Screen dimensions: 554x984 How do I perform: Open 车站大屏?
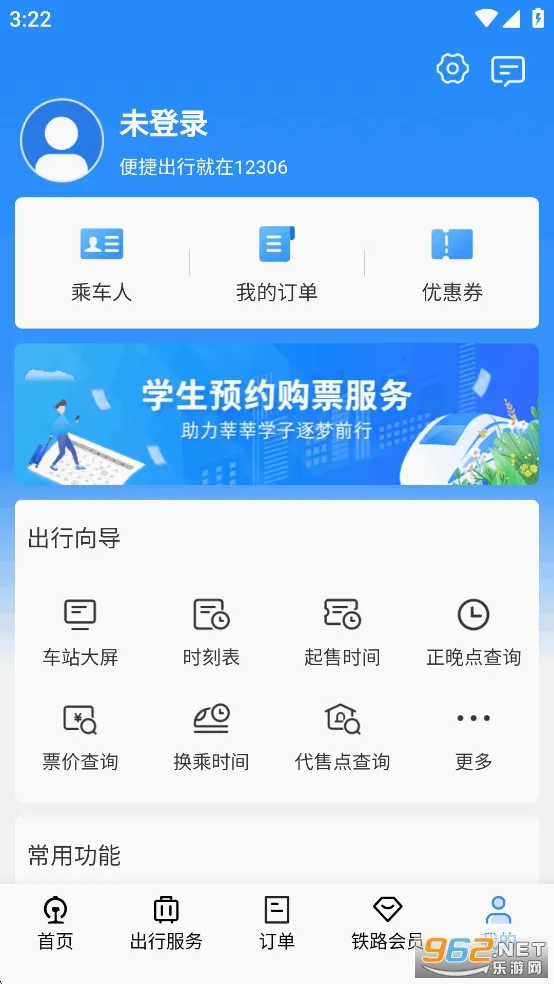80,632
